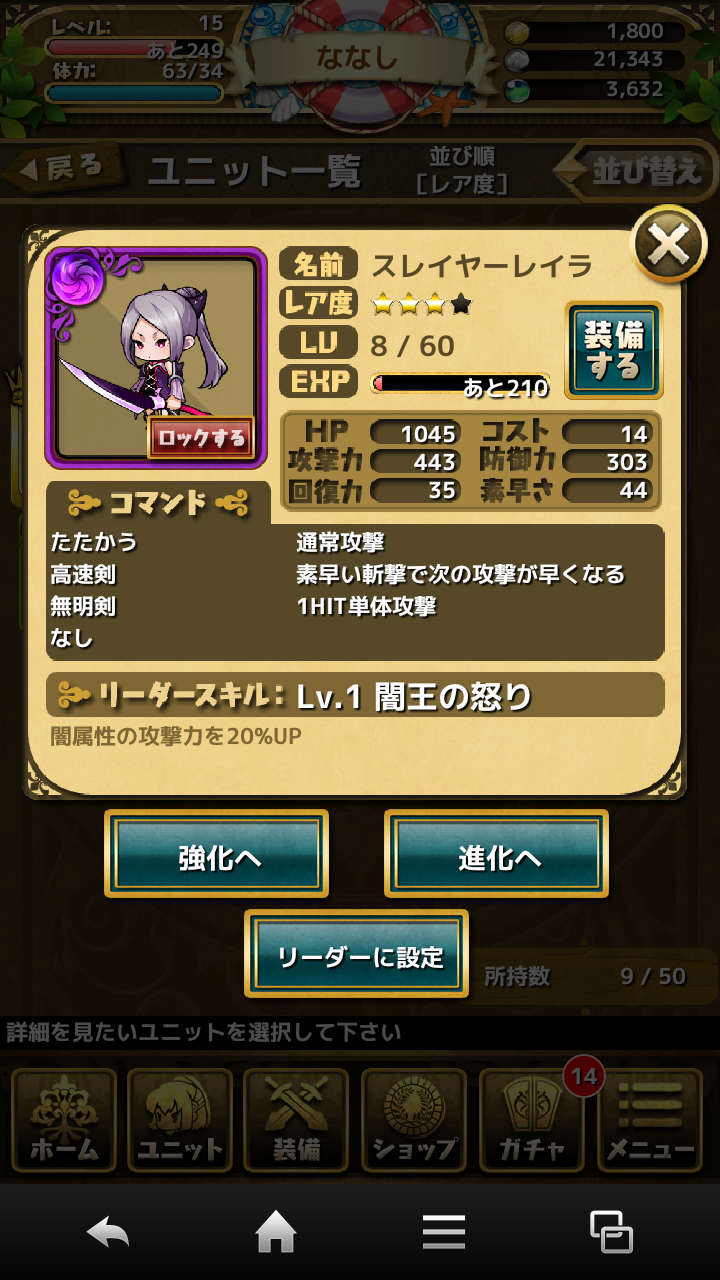Open the ショップ shop tab
Viewport: 720px width, 1280px height.
pos(414,1121)
